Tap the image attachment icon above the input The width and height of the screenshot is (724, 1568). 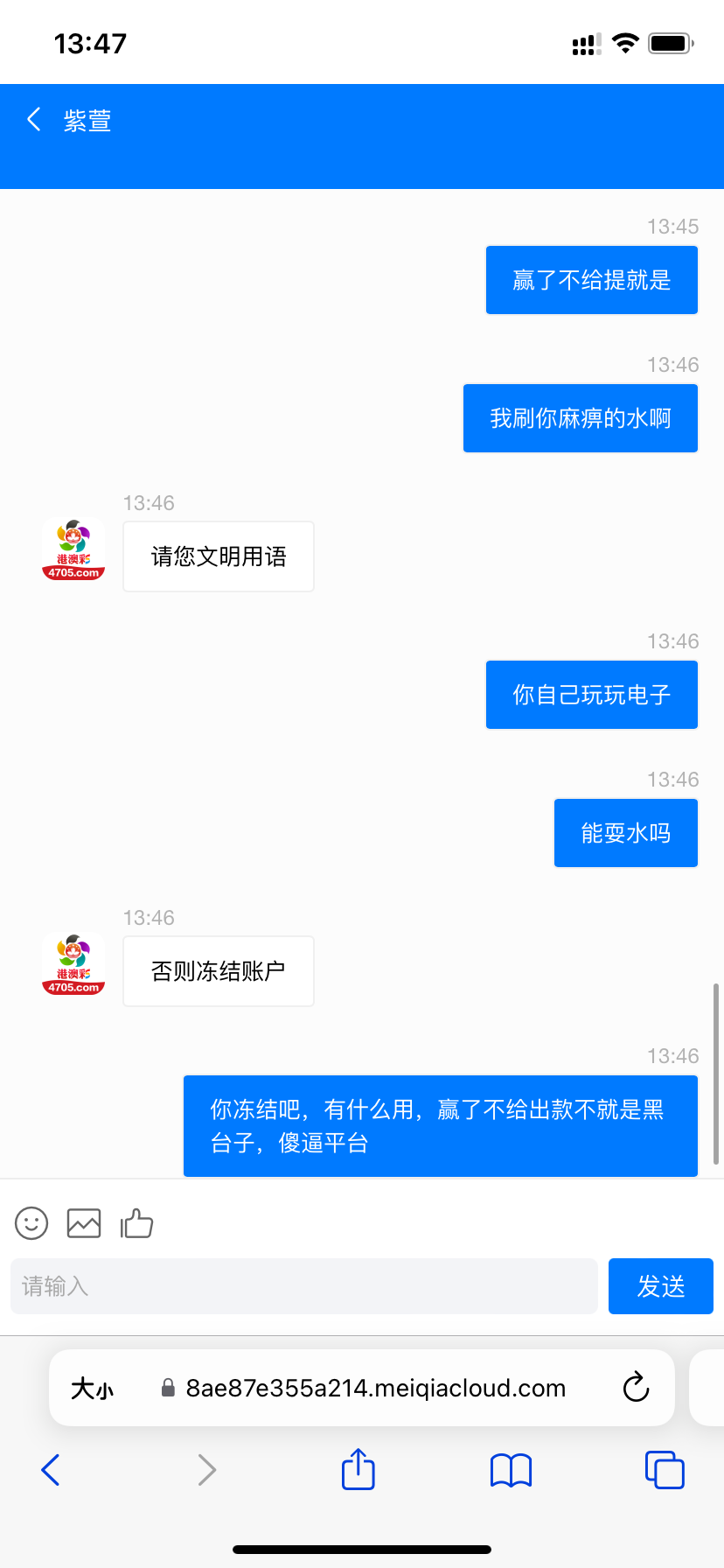point(83,1222)
